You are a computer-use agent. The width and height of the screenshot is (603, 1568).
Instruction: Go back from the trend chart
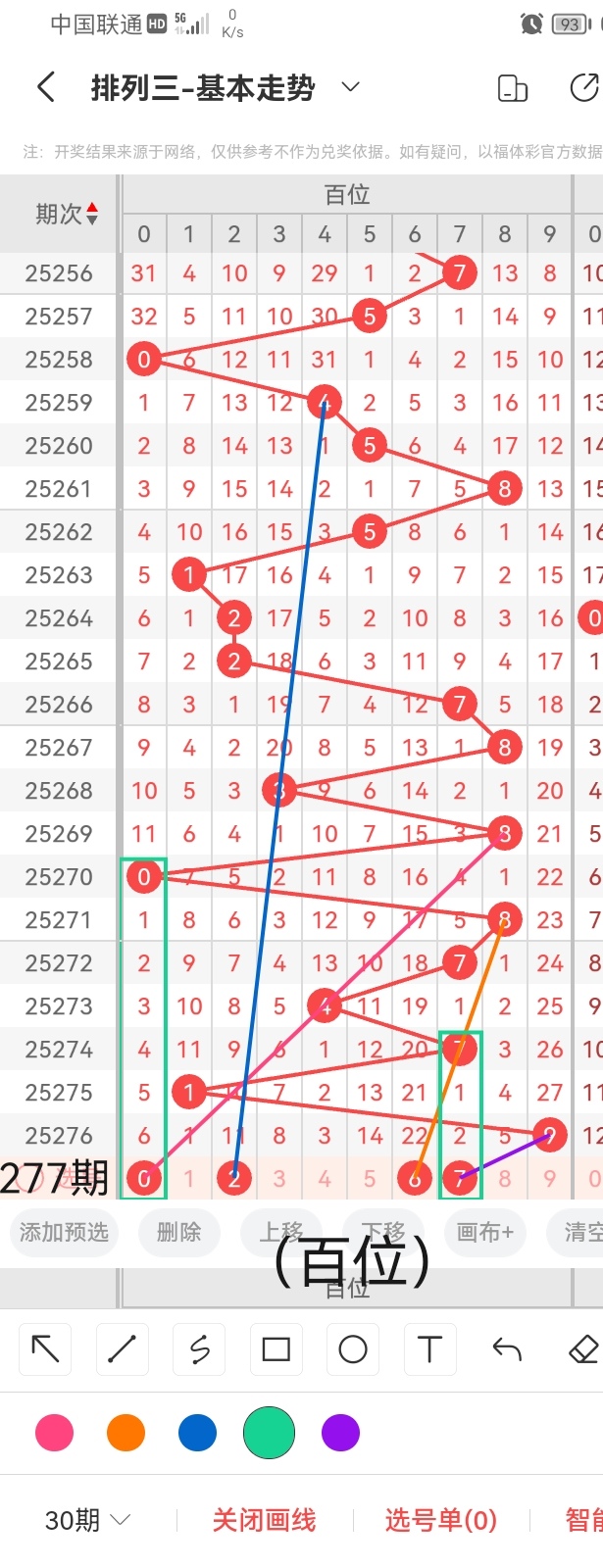[46, 87]
